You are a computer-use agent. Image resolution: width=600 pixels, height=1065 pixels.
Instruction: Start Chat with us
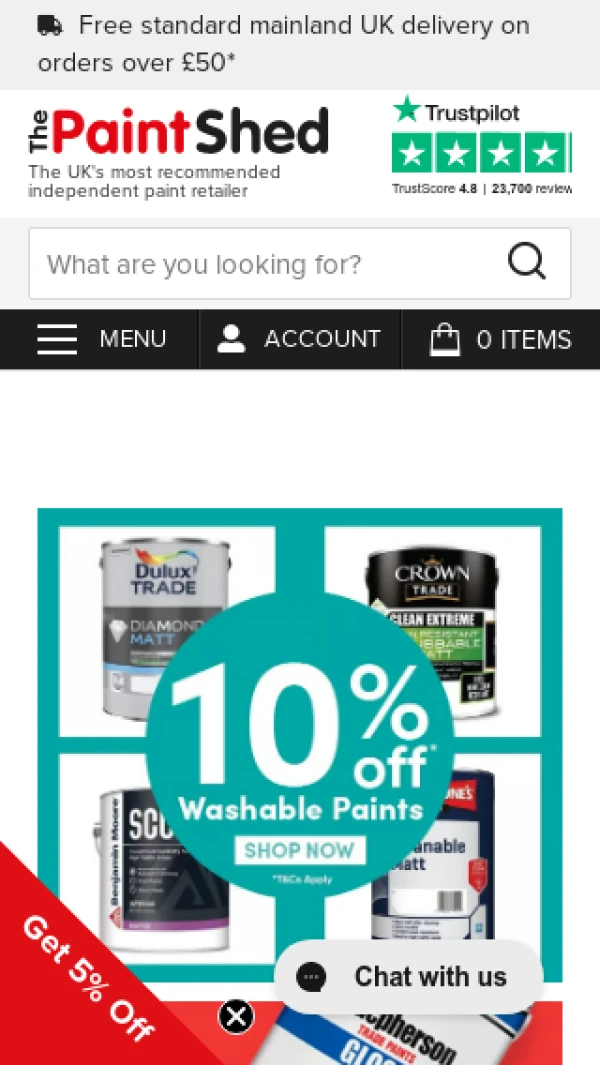pos(408,977)
